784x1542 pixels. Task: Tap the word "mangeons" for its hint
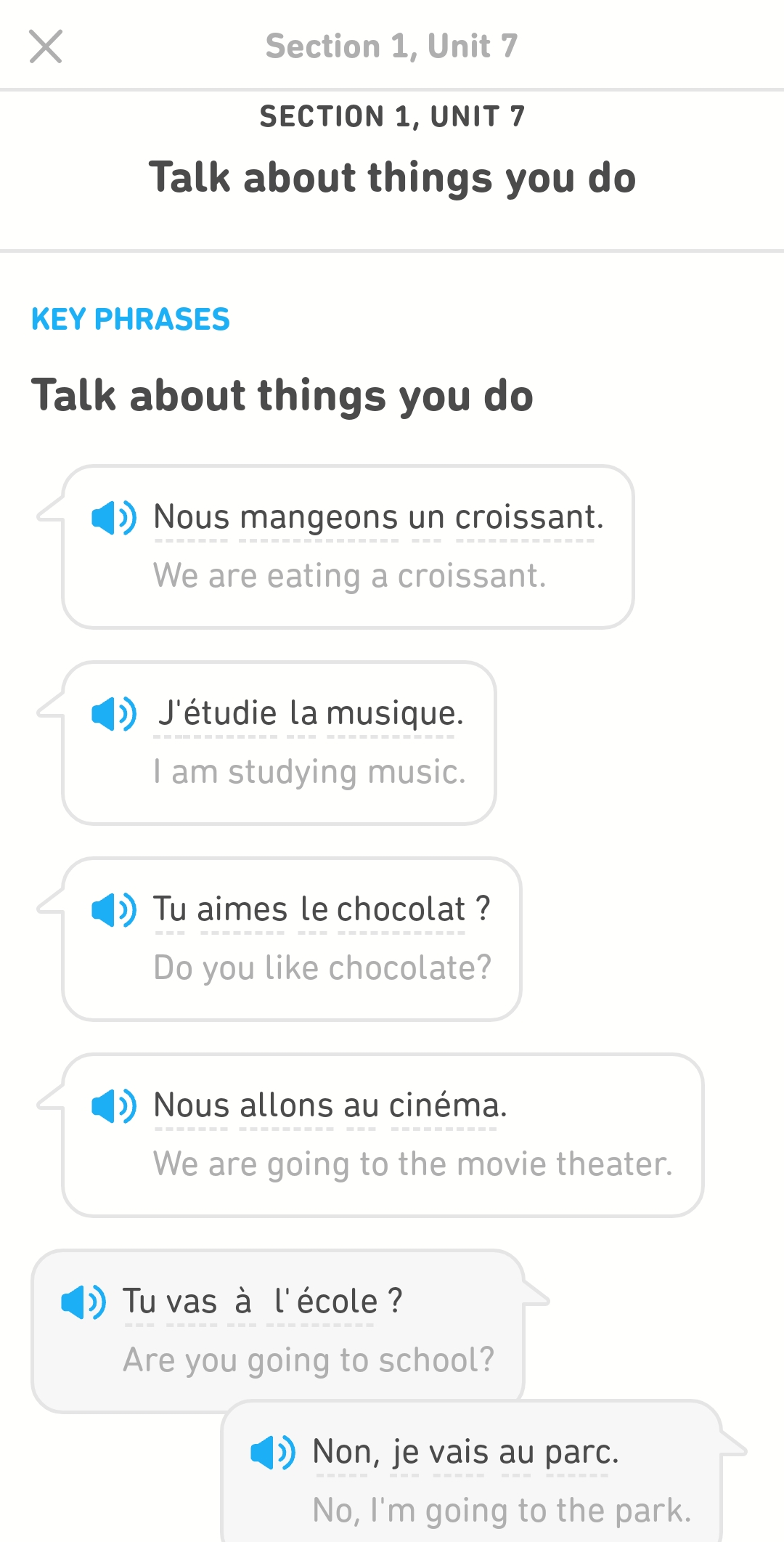pos(319,519)
